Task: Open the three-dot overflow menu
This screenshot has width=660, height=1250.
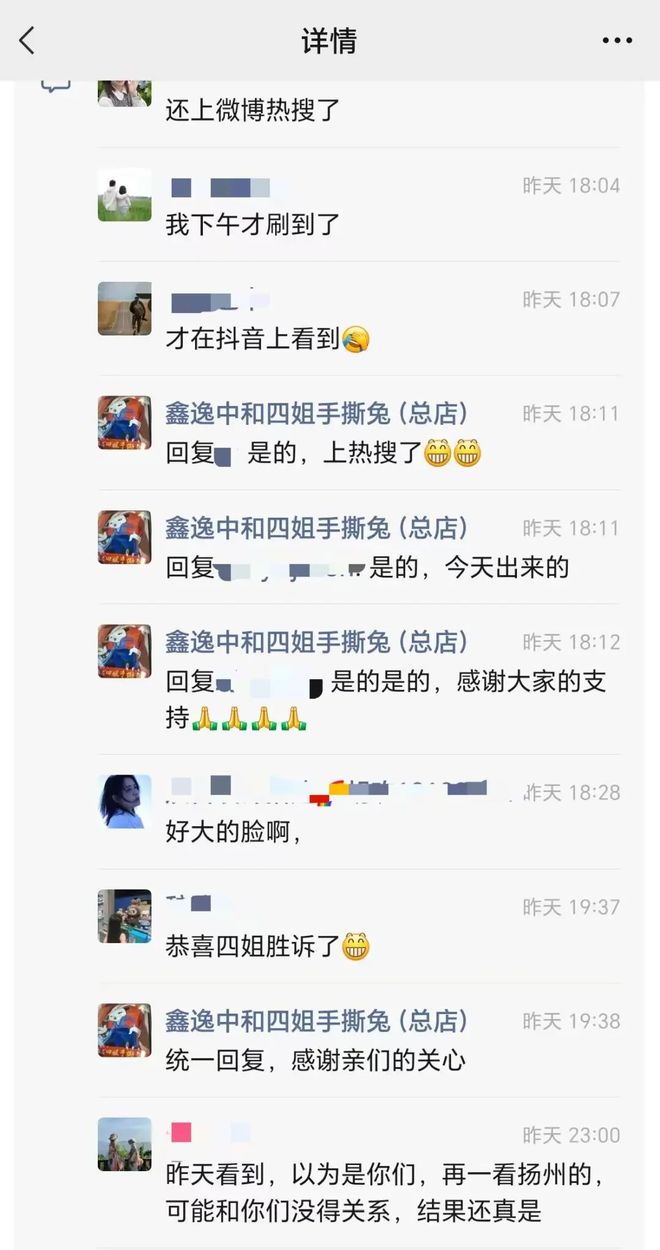Action: point(617,41)
